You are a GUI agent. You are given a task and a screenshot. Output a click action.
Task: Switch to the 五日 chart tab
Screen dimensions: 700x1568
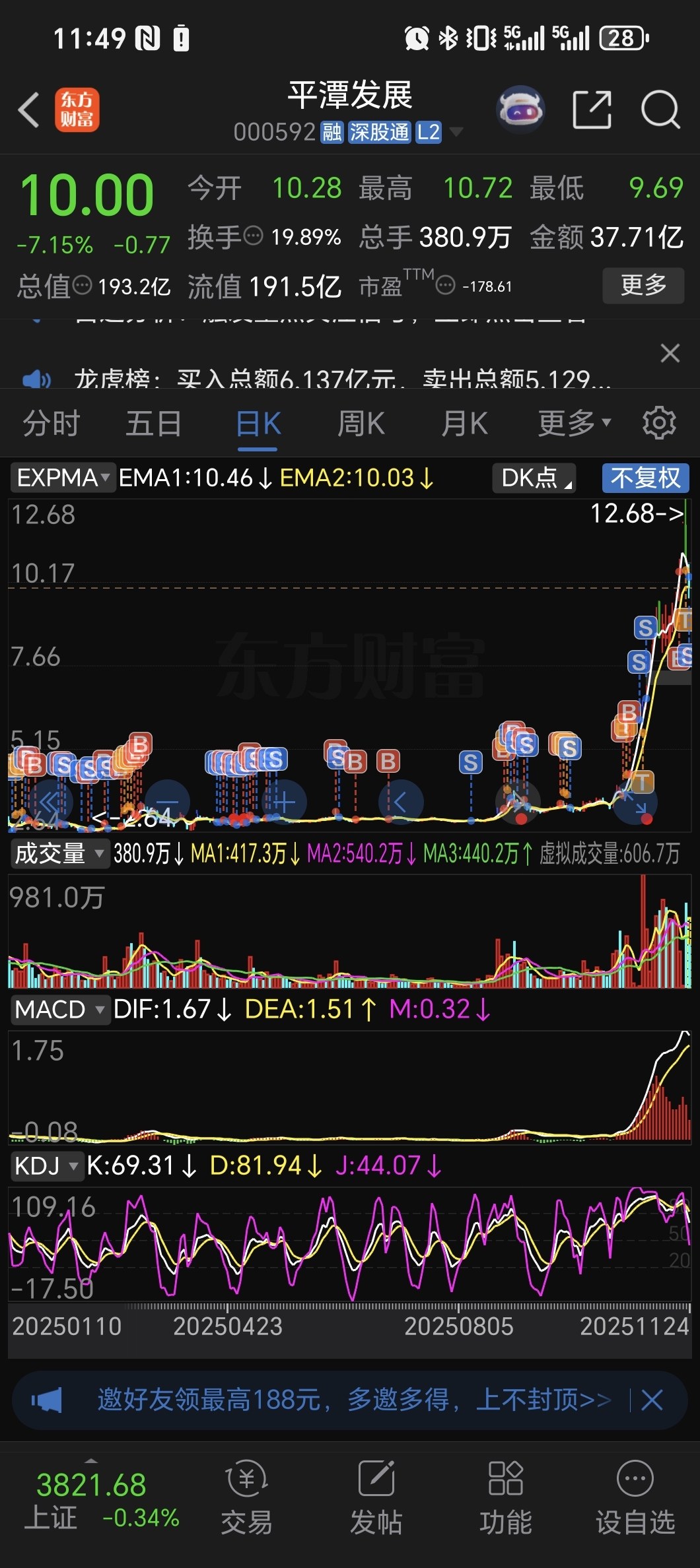click(x=153, y=423)
